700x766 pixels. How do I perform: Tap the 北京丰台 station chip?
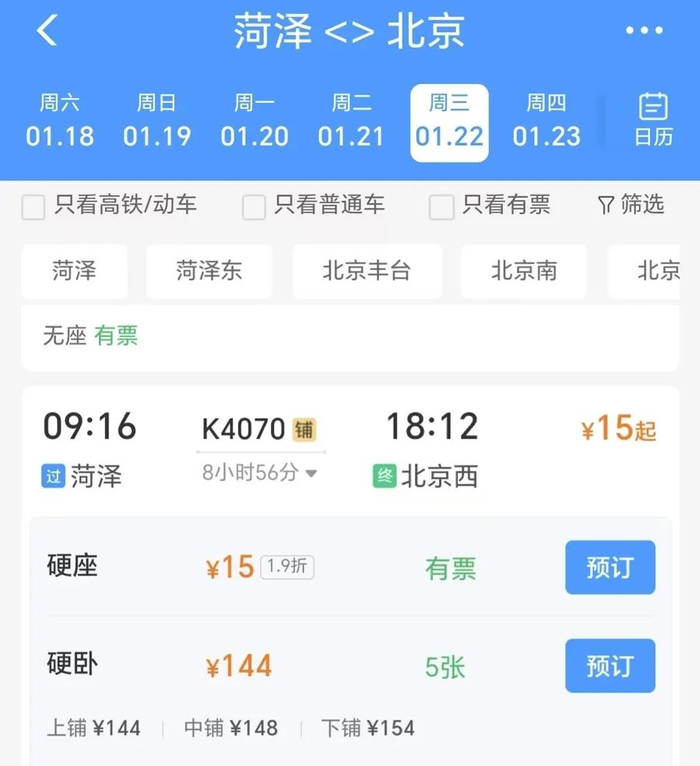click(x=366, y=271)
